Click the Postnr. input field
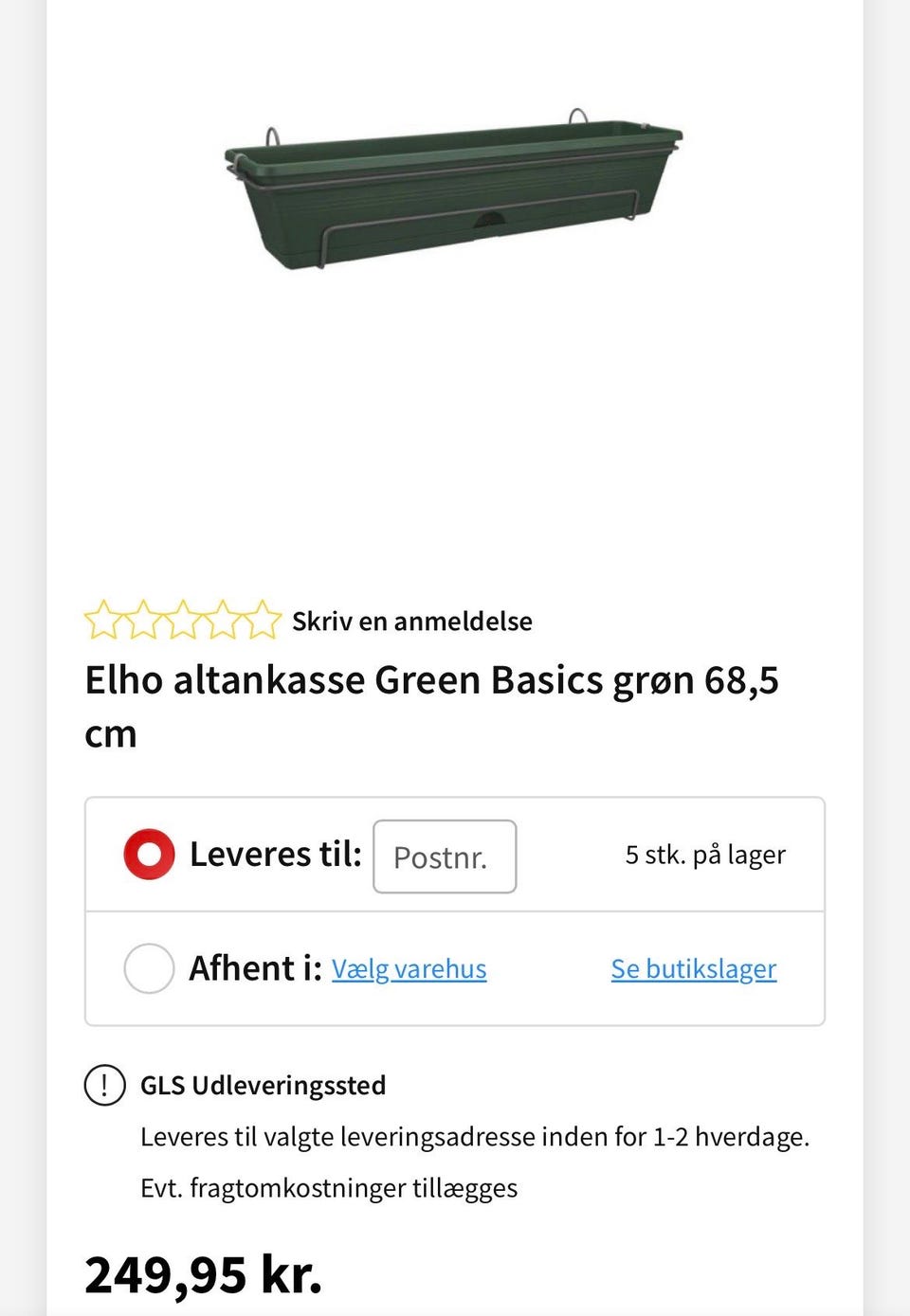 coord(445,856)
